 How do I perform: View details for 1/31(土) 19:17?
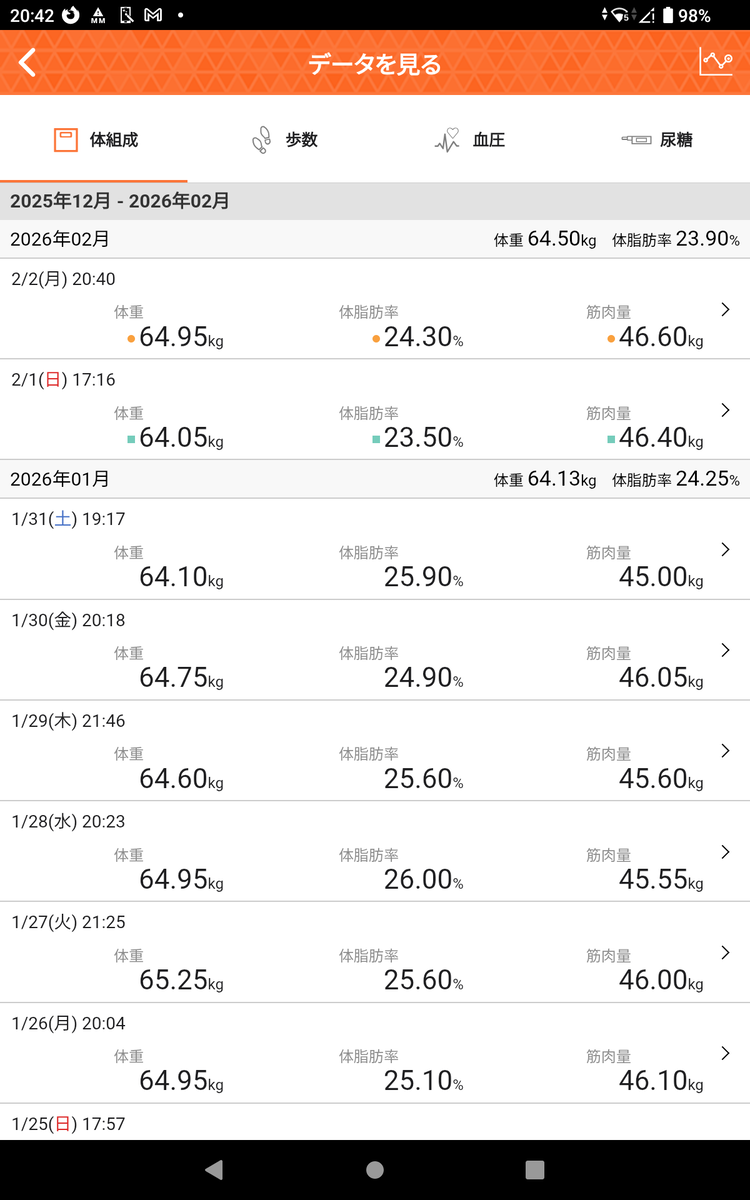tap(375, 549)
